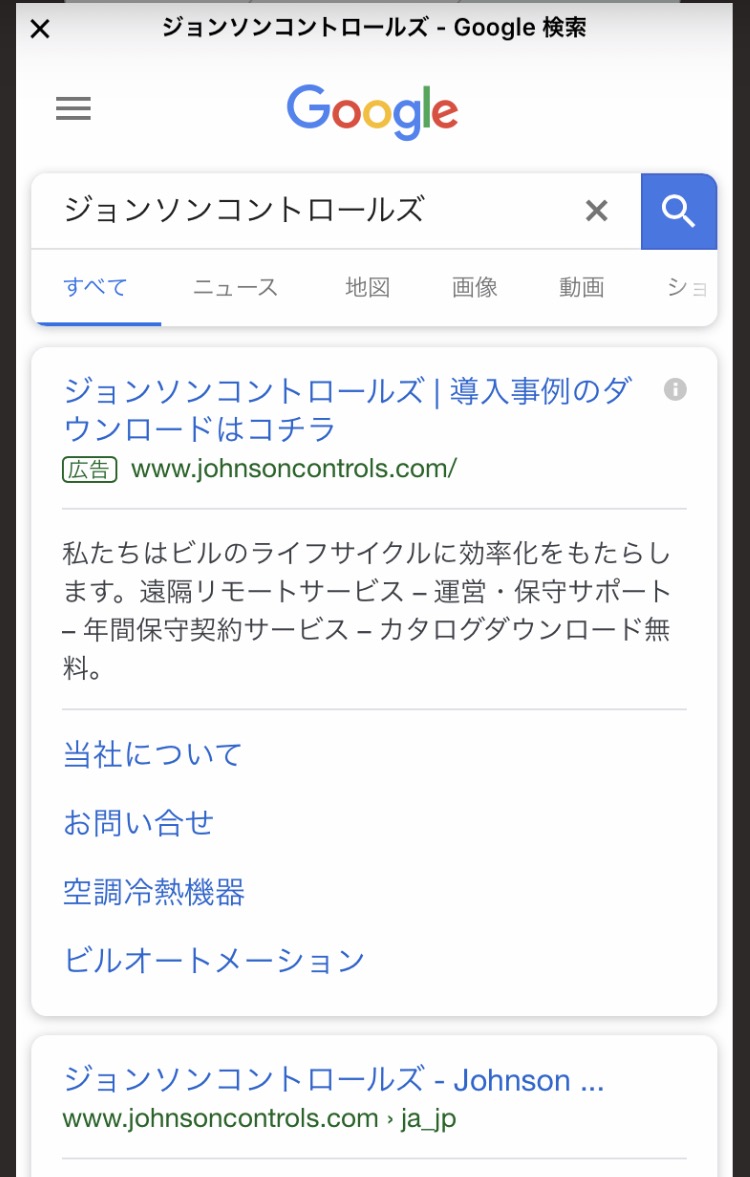Select the すべて tab
The width and height of the screenshot is (750, 1177).
[95, 288]
